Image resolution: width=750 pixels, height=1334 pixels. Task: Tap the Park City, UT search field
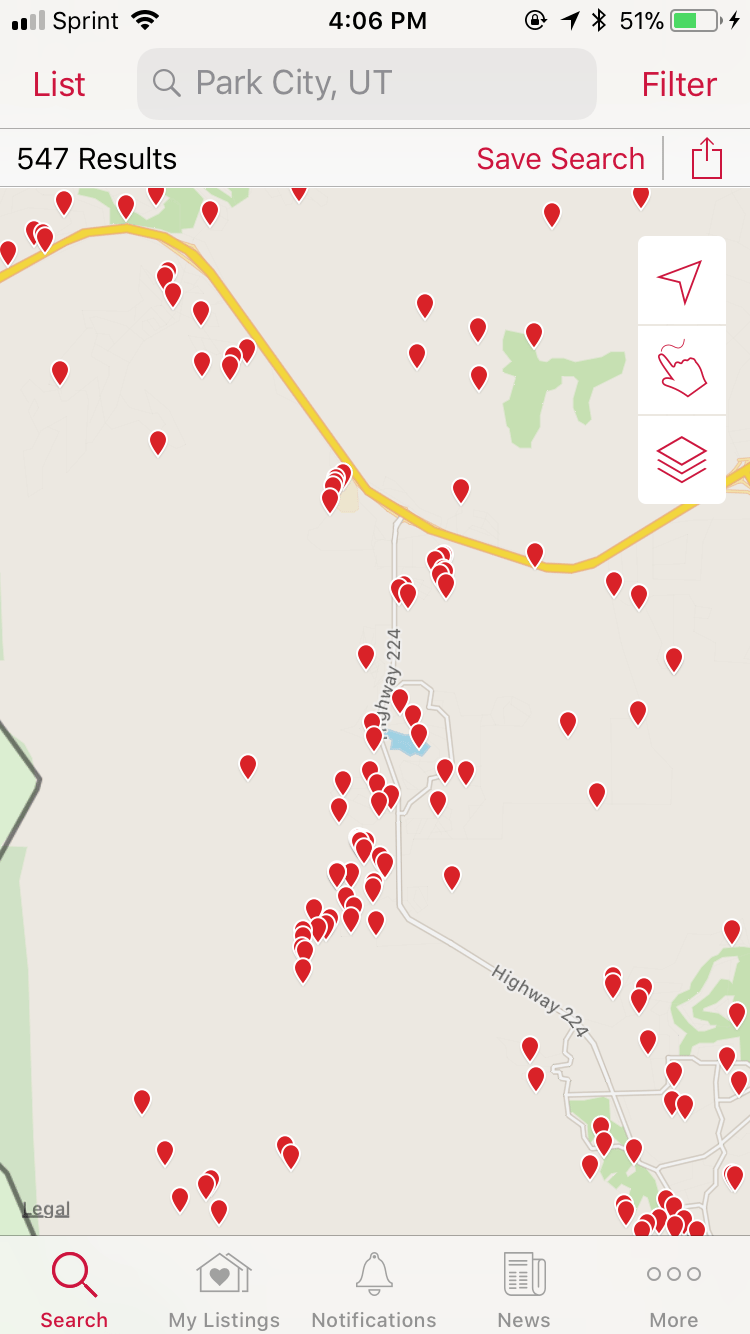point(366,84)
